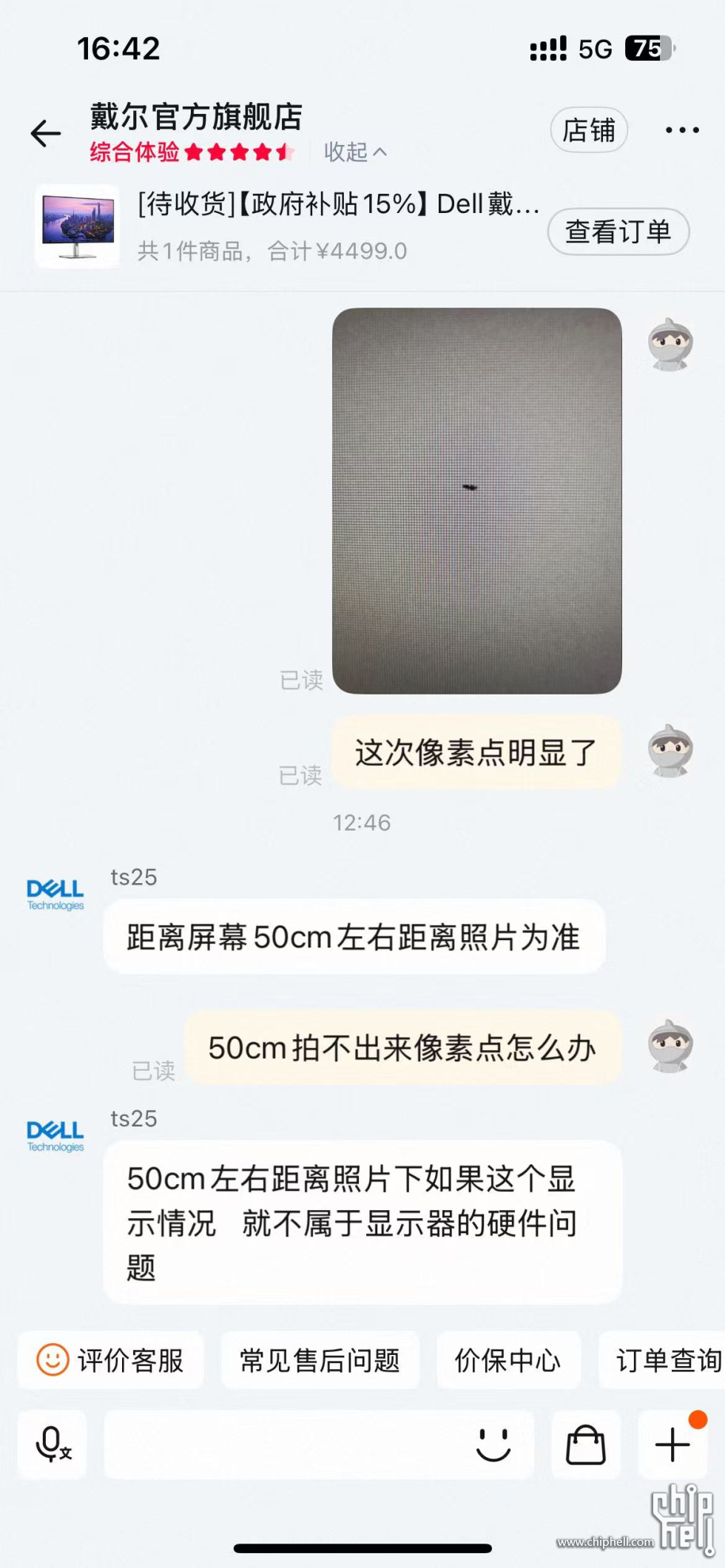Open the Dell monitor product thumbnail

pyautogui.click(x=78, y=226)
